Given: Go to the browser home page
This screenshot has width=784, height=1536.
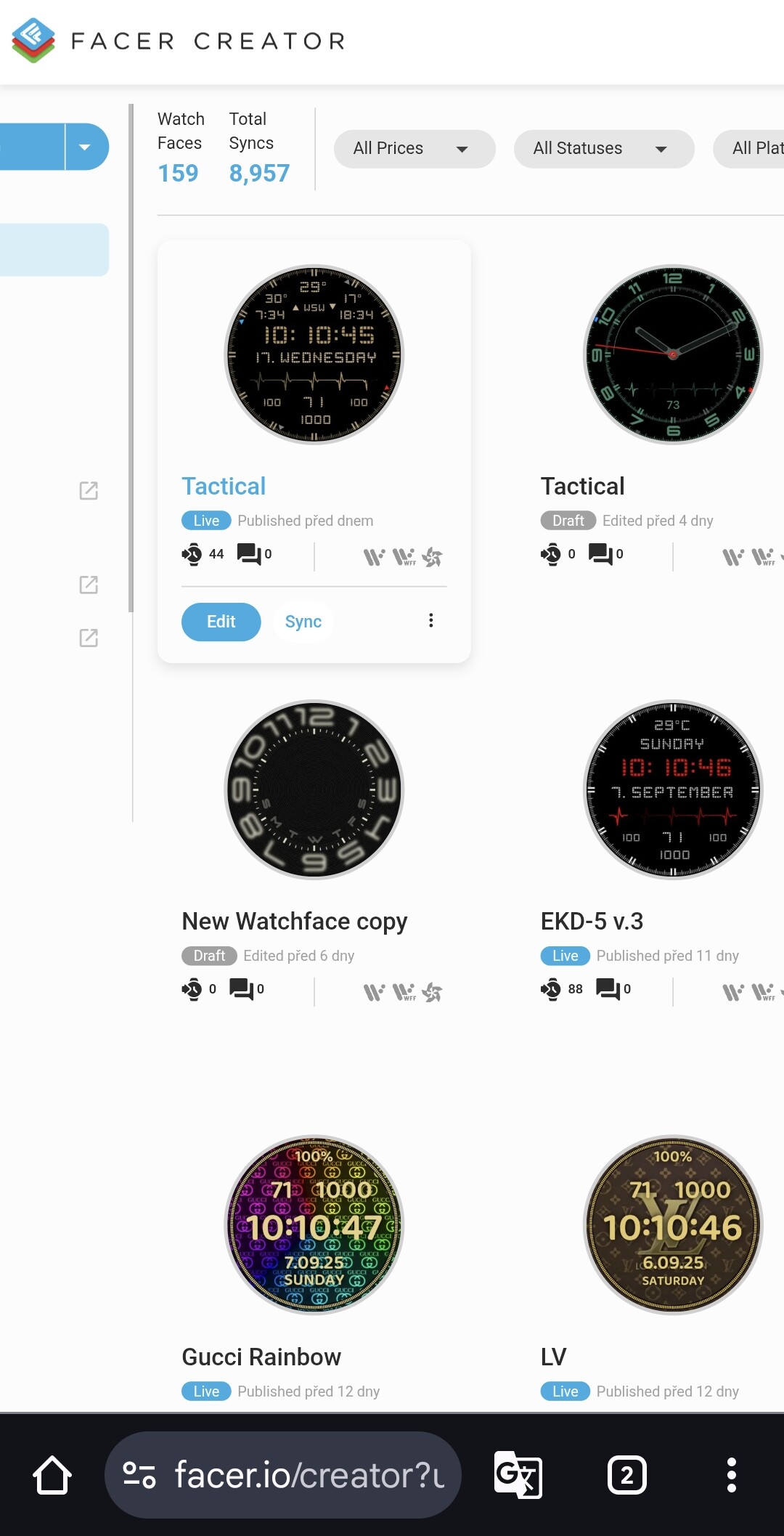Looking at the screenshot, I should pyautogui.click(x=52, y=1475).
